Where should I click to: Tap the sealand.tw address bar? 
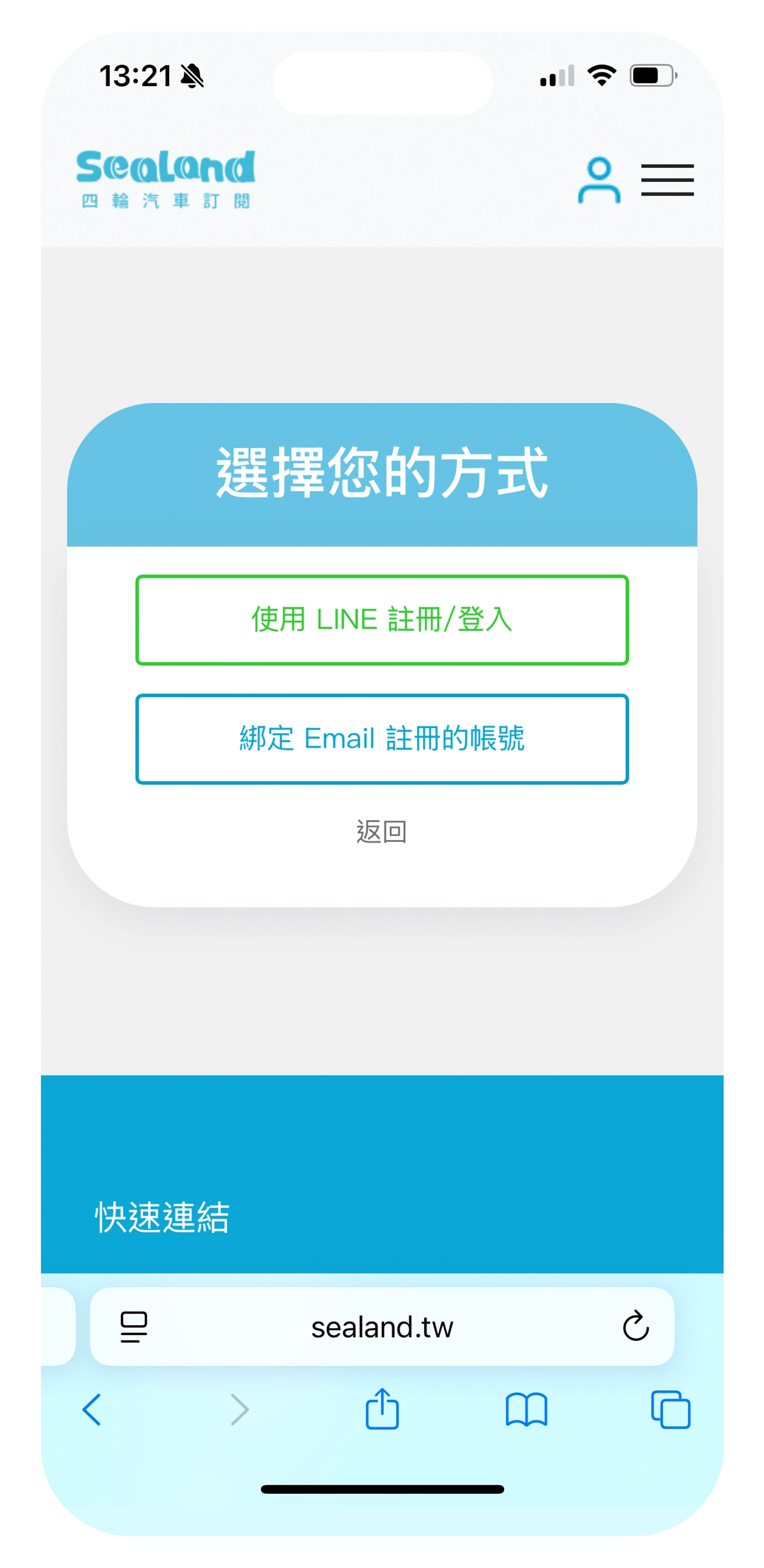[382, 1327]
